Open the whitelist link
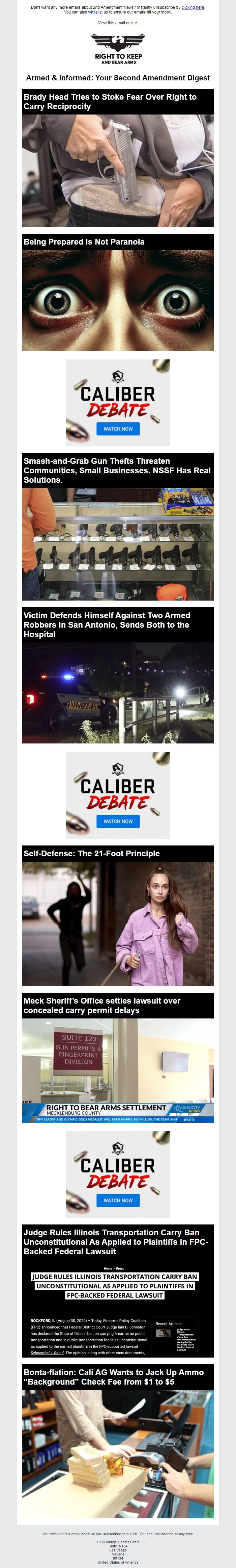Viewport: 236px width, 1568px height. pyautogui.click(x=95, y=12)
